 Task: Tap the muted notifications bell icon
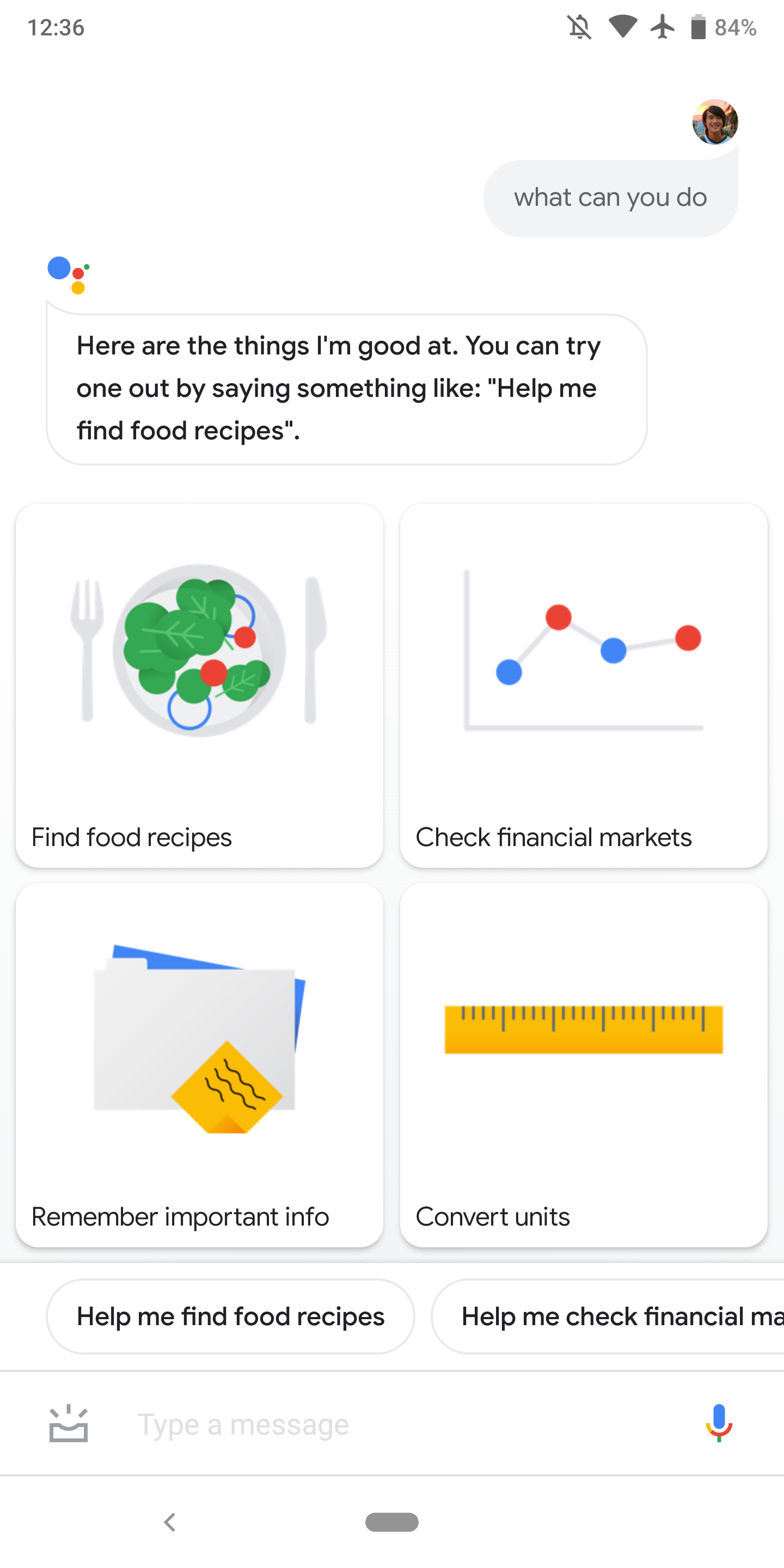[x=578, y=27]
